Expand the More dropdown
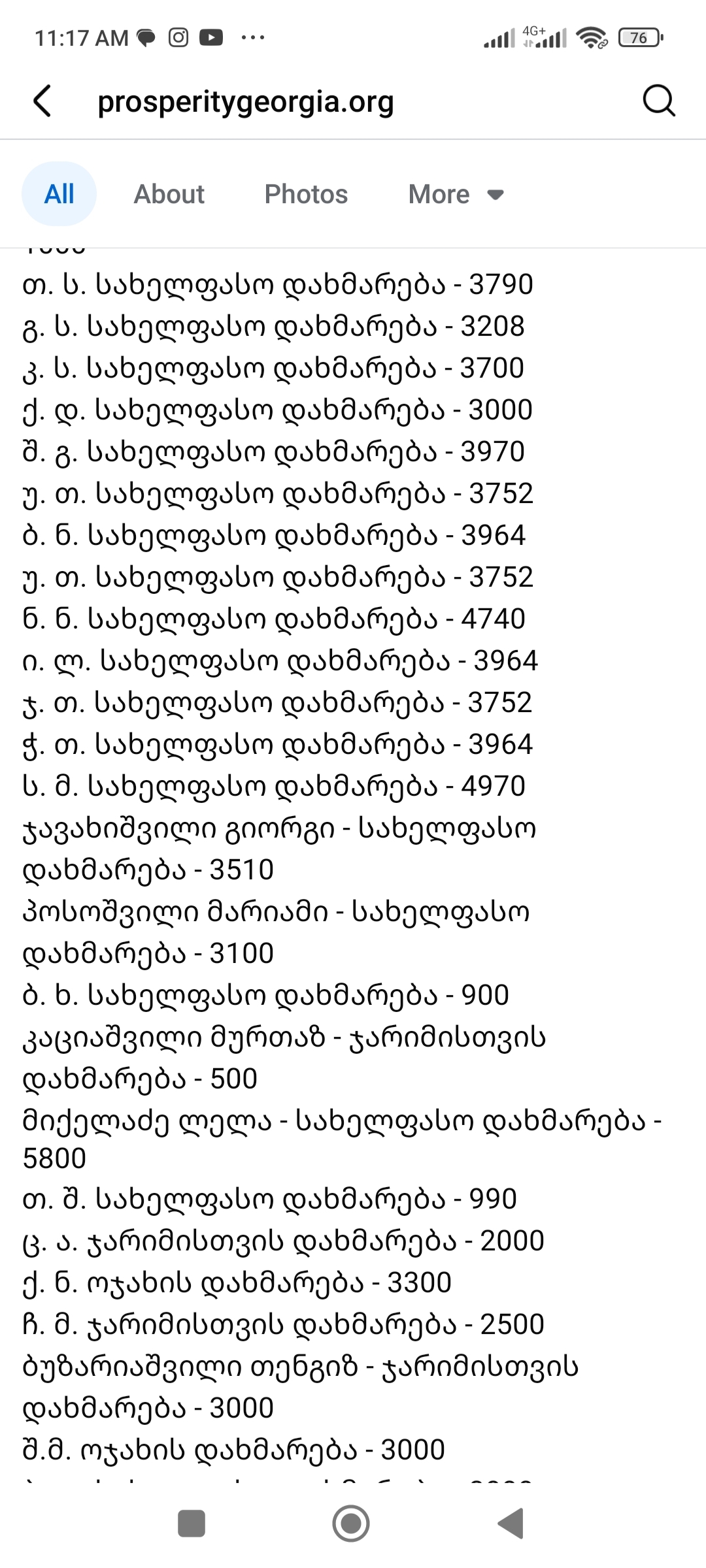 click(456, 194)
